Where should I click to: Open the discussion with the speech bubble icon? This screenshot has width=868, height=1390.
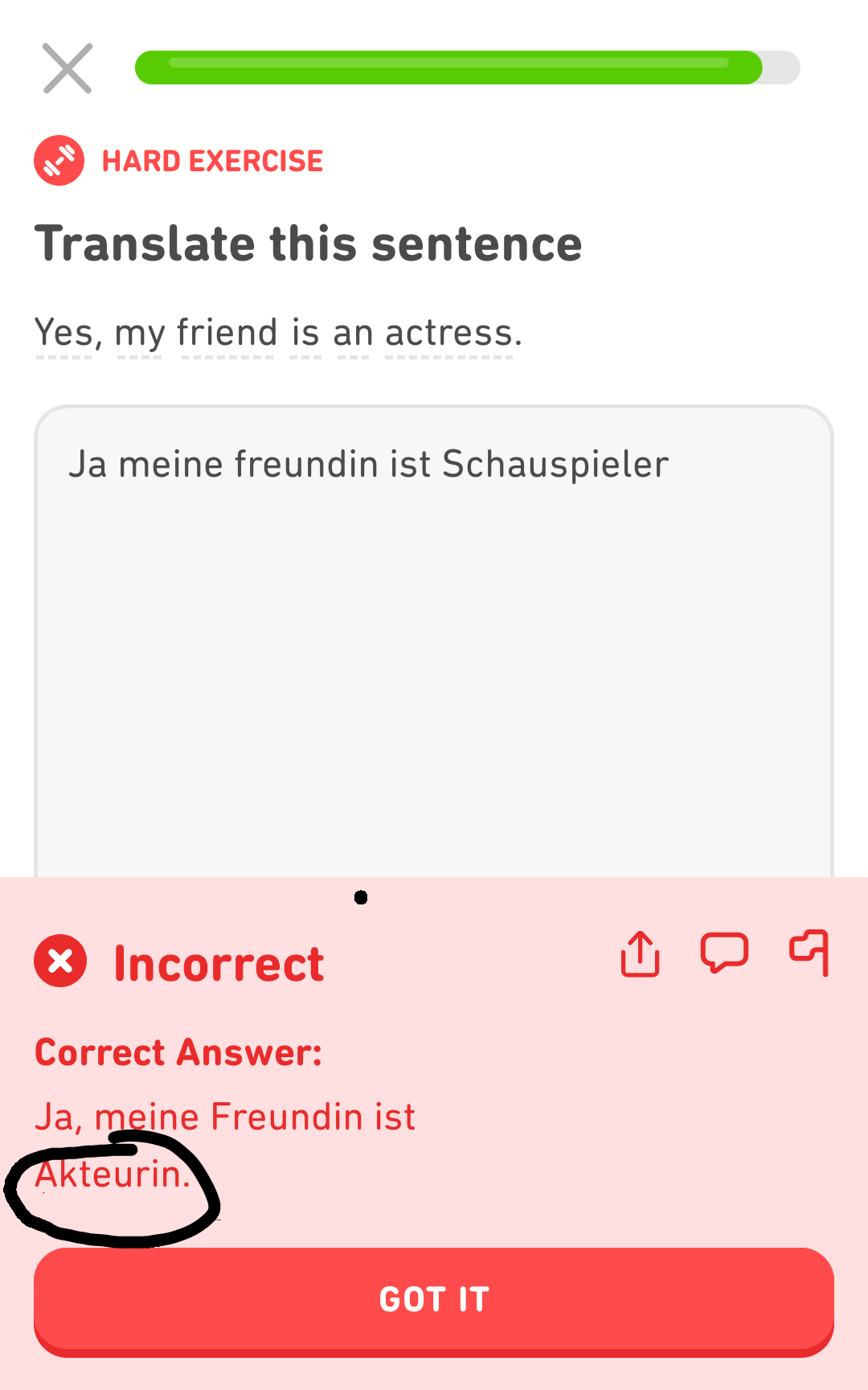click(x=723, y=953)
